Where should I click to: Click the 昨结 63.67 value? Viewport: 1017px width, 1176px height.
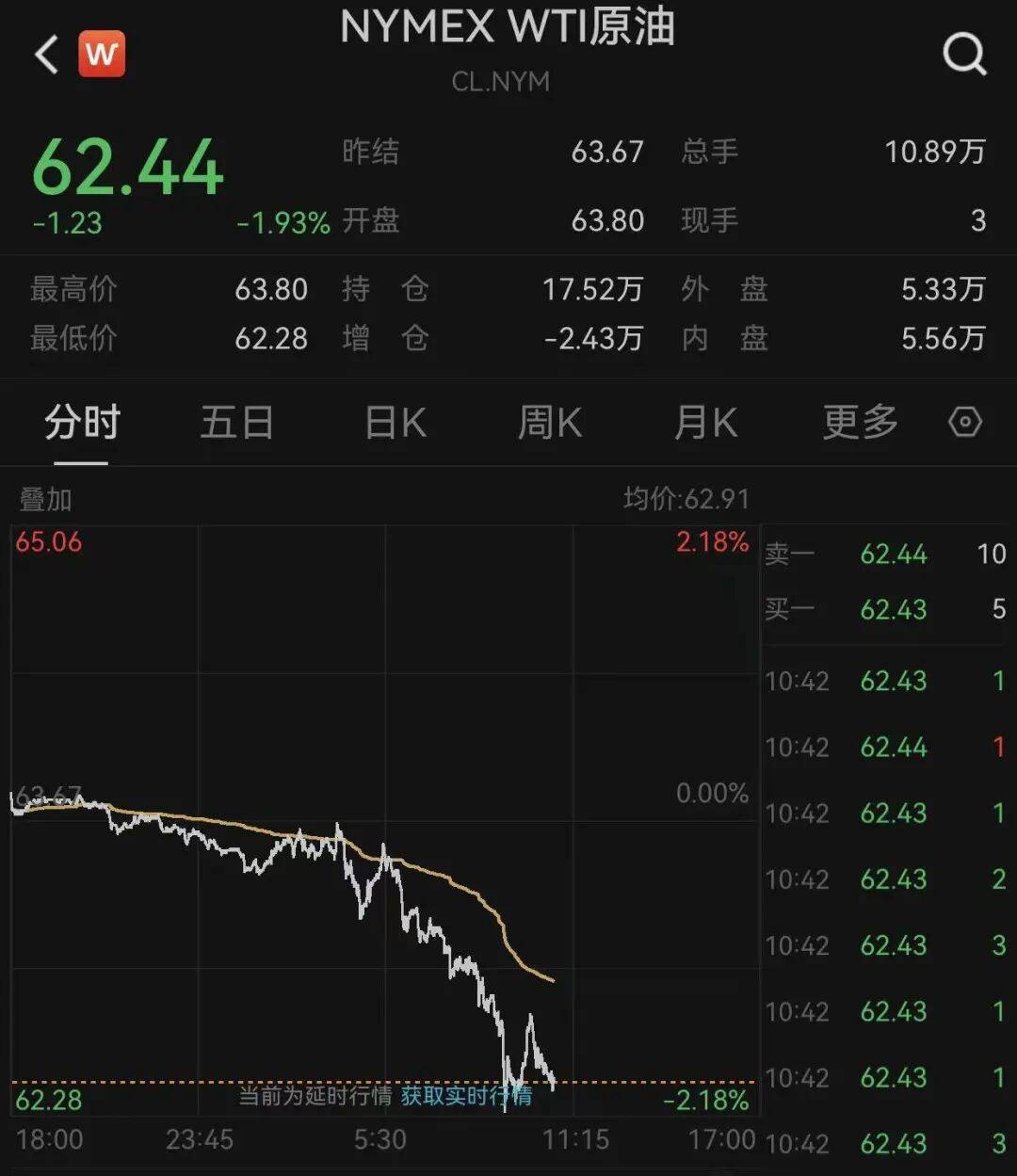pos(608,153)
